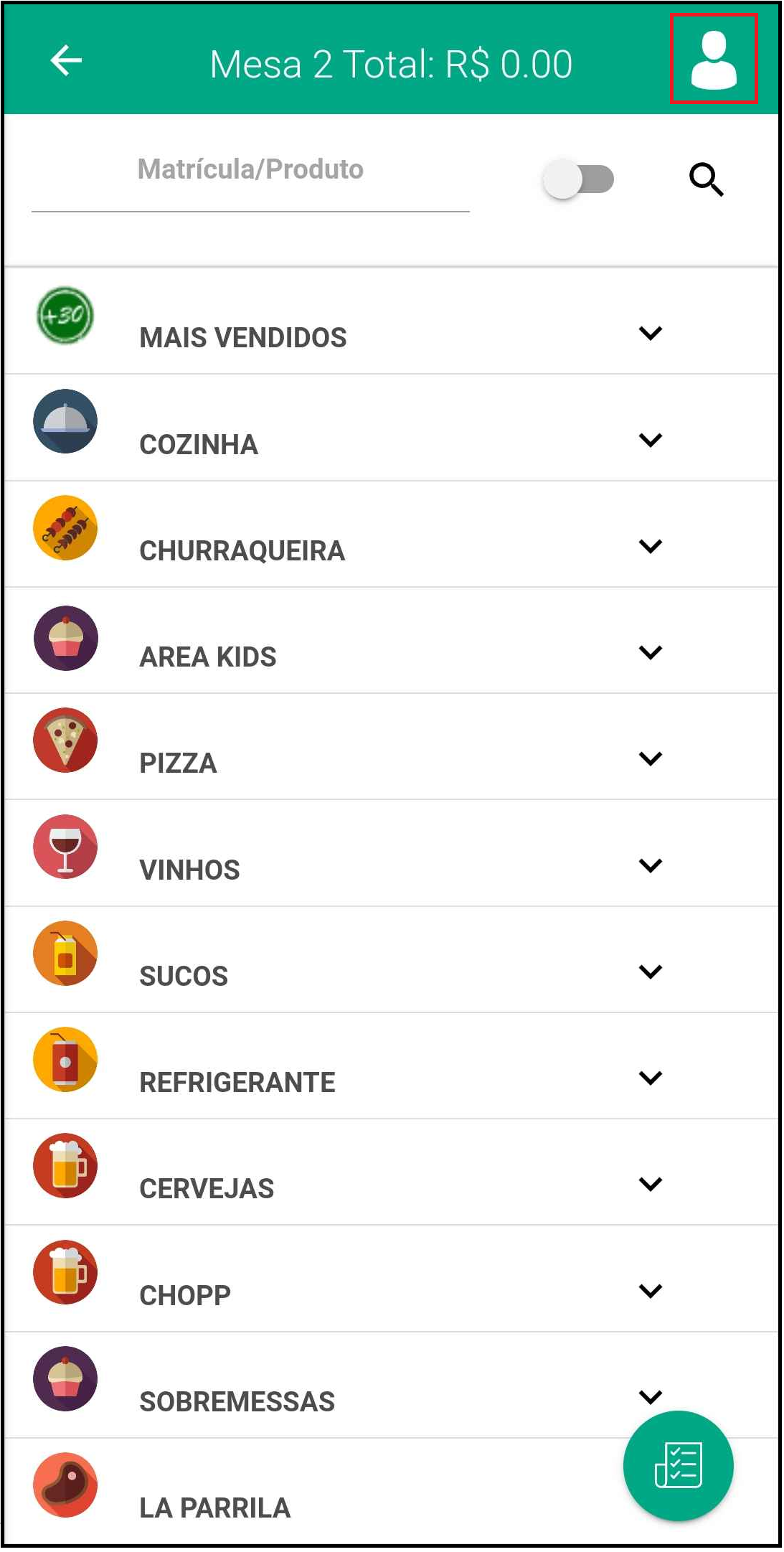Viewport: 784px width, 1552px height.
Task: Expand the CHURRAQUEIRA category
Action: 392,535
